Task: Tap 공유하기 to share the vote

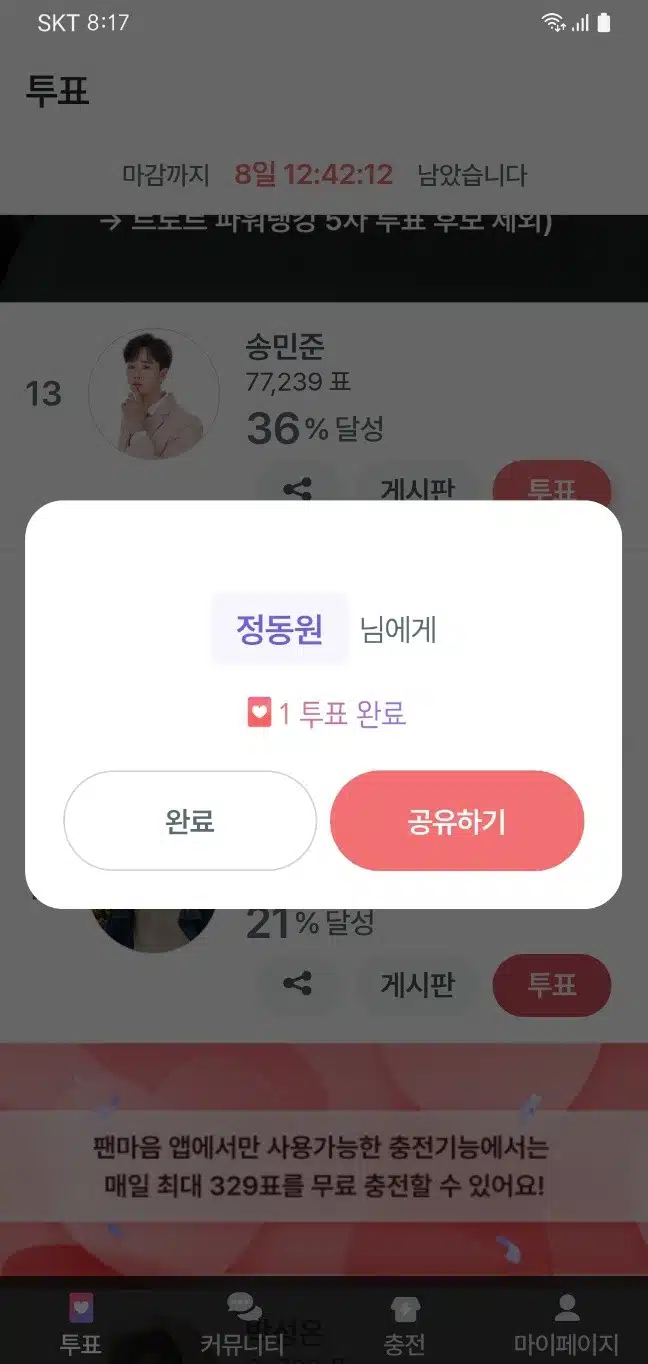Action: [457, 821]
